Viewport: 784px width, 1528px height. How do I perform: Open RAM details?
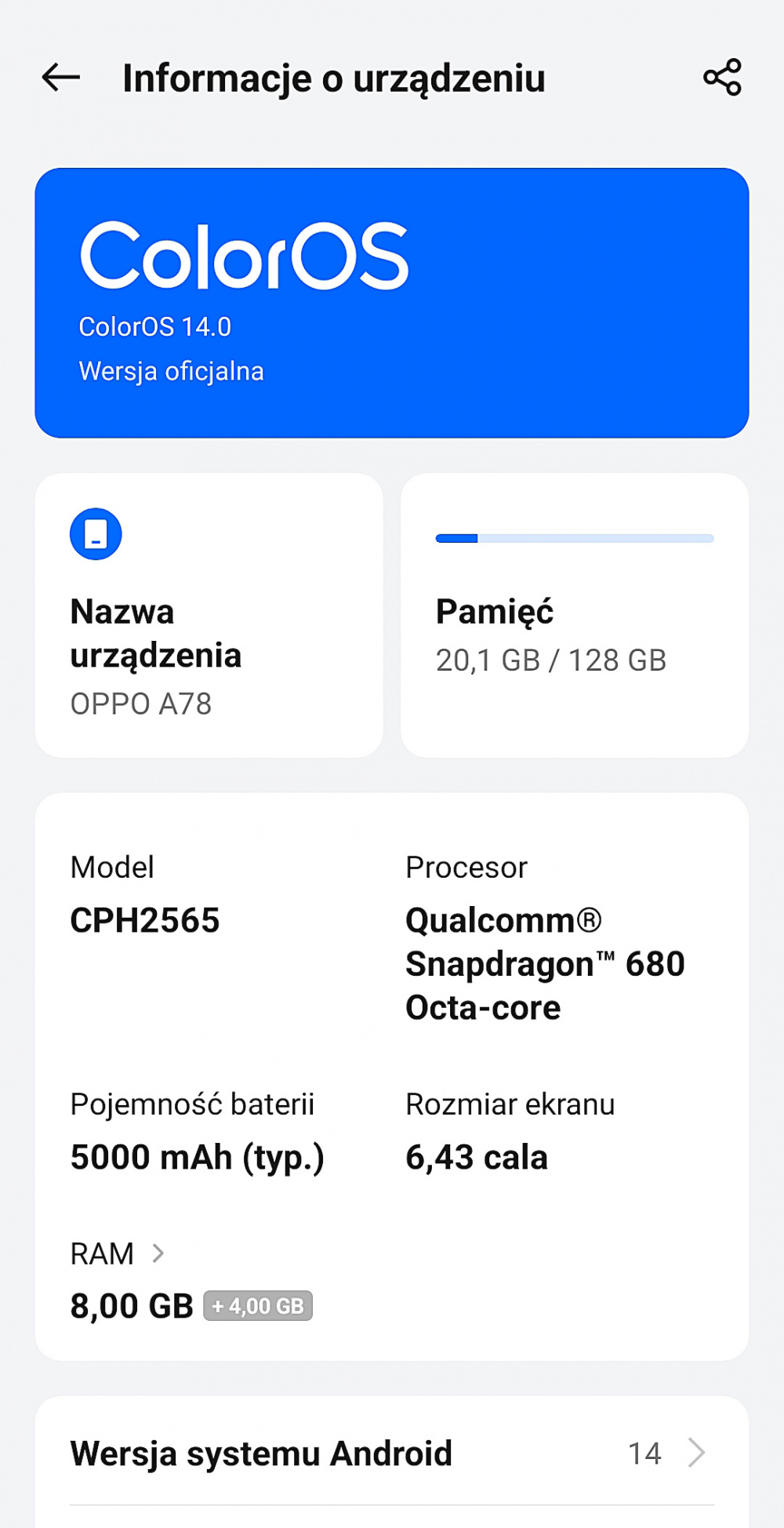pos(118,1253)
